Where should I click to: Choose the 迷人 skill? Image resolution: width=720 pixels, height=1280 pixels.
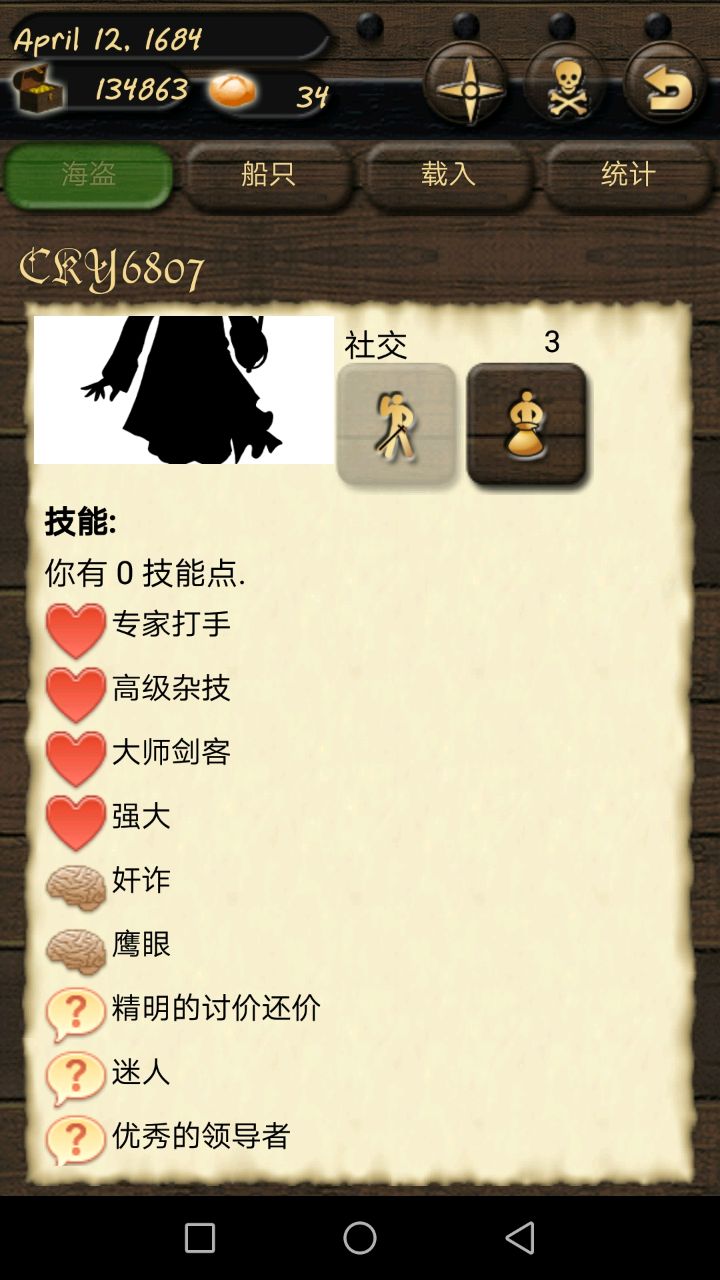109,1077
